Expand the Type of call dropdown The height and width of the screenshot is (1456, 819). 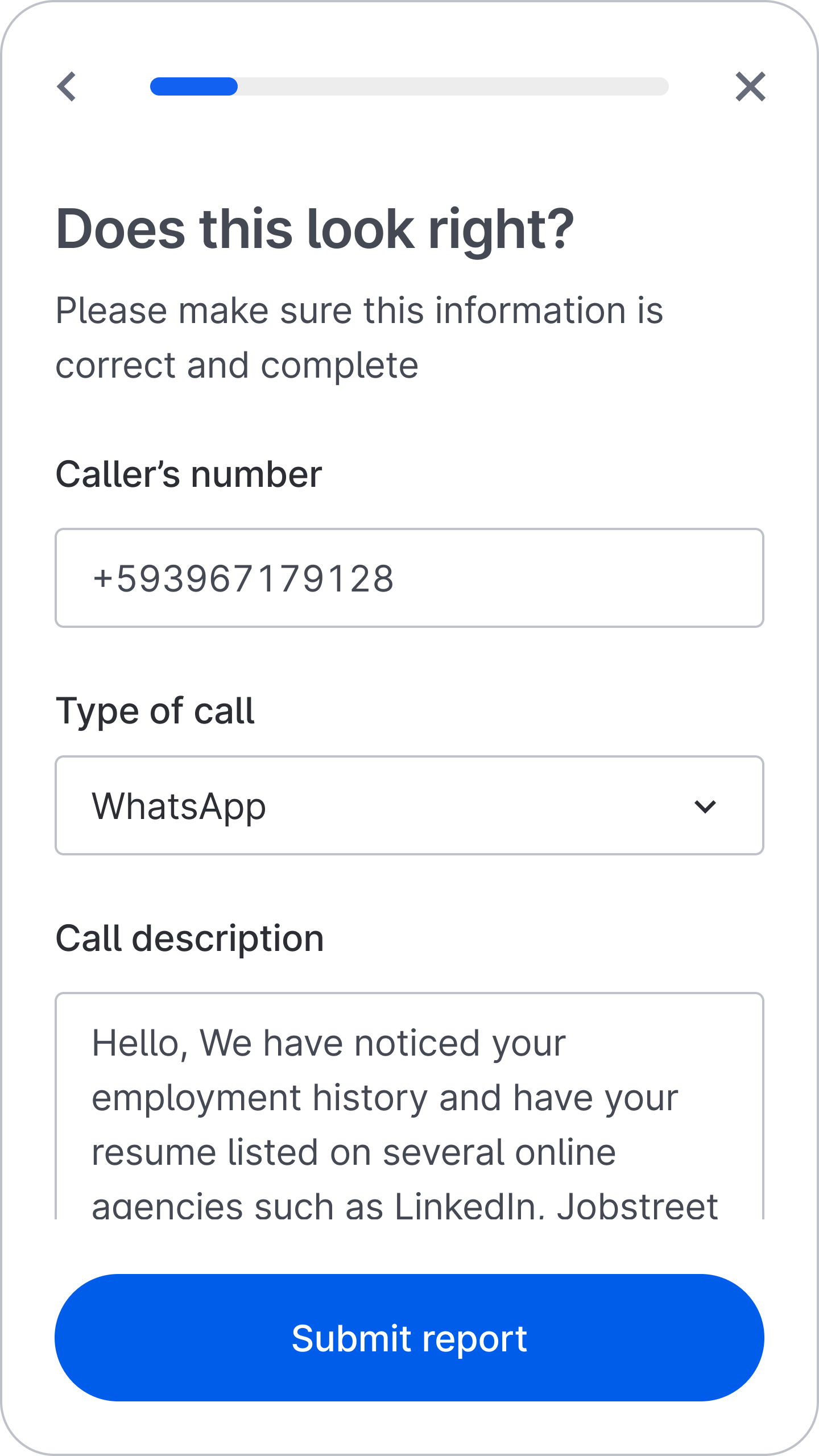[409, 805]
